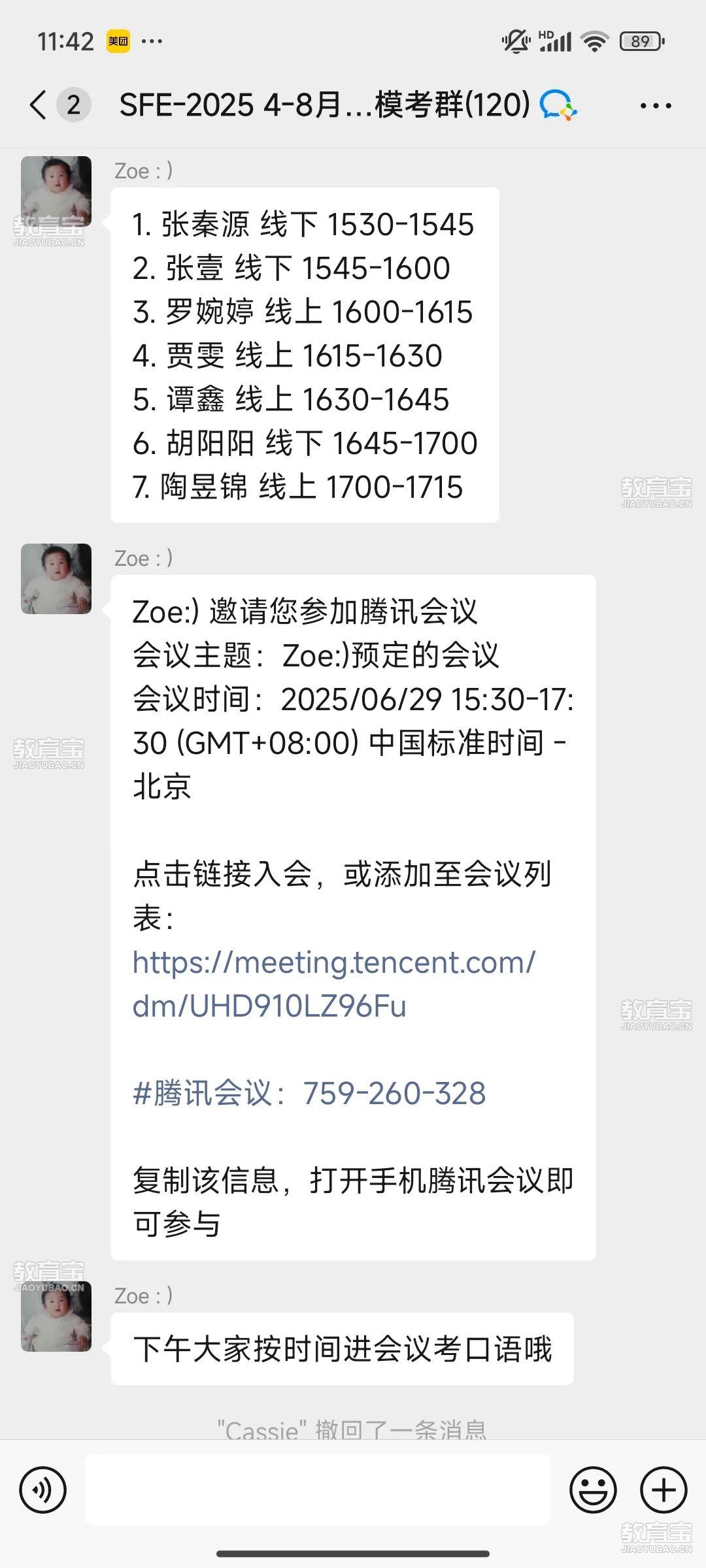Switch to voice message input

43,1490
